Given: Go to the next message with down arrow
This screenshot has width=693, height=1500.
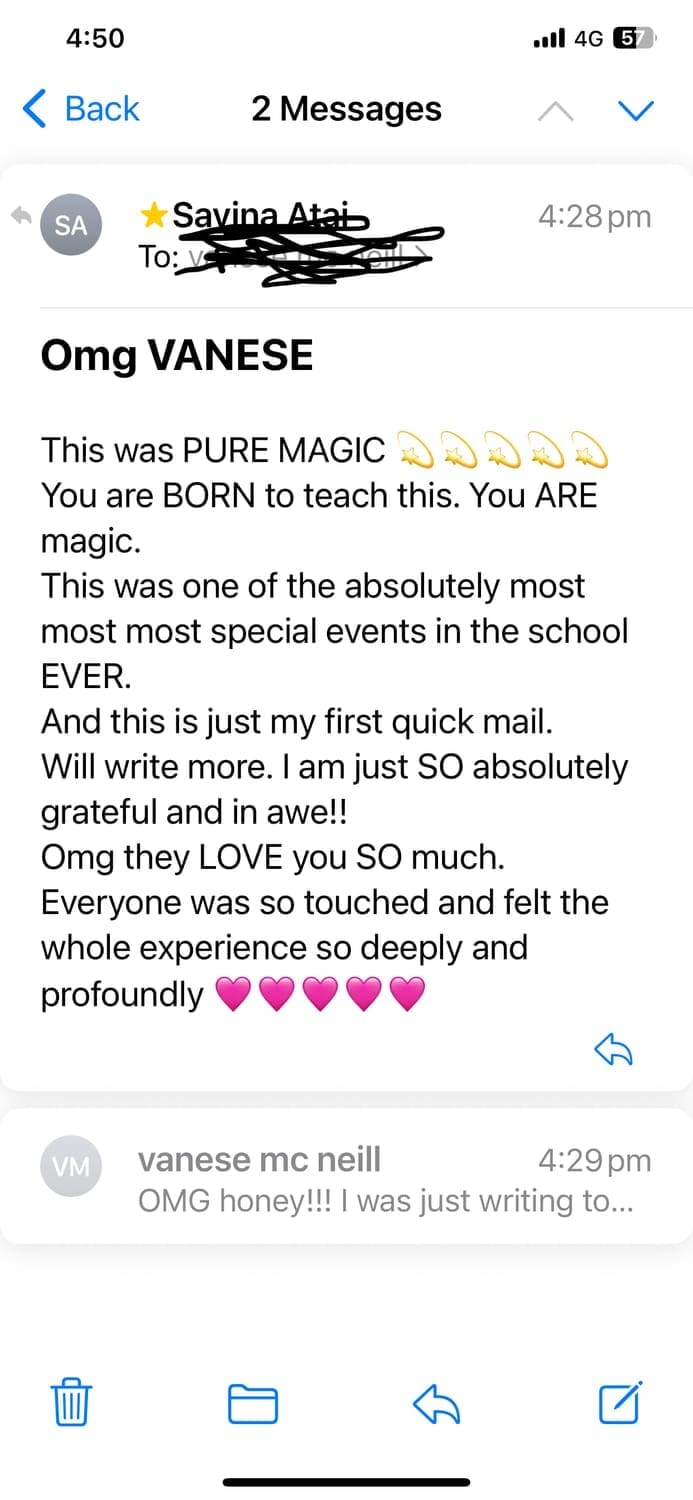Looking at the screenshot, I should pos(636,110).
